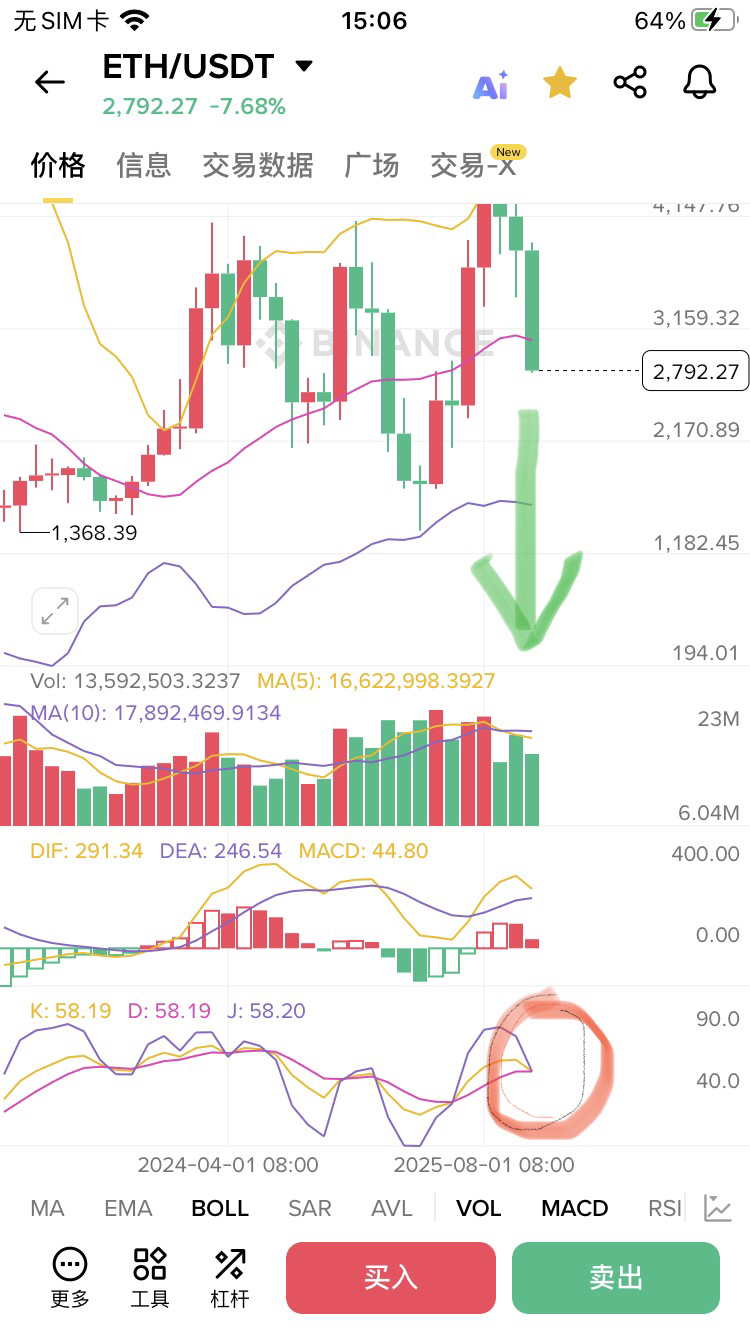Open the 更多 menu
This screenshot has height=1334, width=750.
(x=70, y=1277)
